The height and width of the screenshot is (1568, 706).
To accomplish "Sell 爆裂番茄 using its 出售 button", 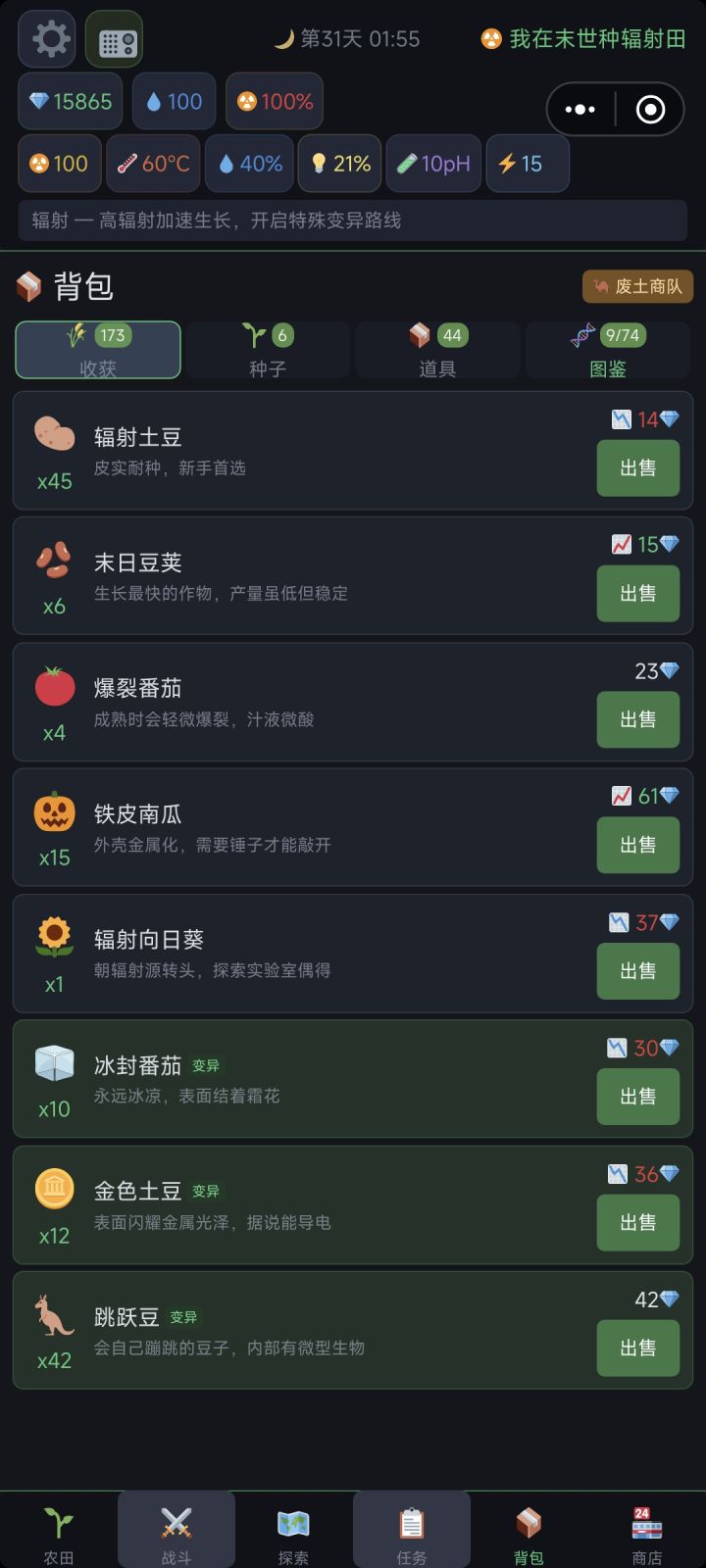I will click(x=637, y=719).
